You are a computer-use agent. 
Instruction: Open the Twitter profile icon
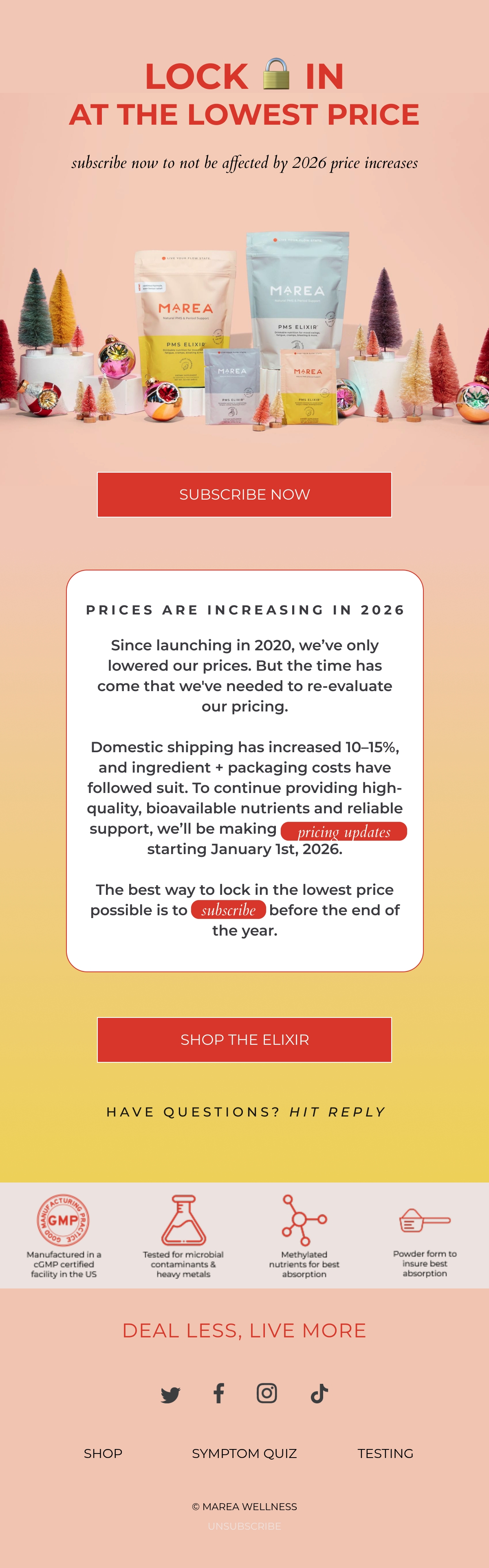tap(170, 1394)
